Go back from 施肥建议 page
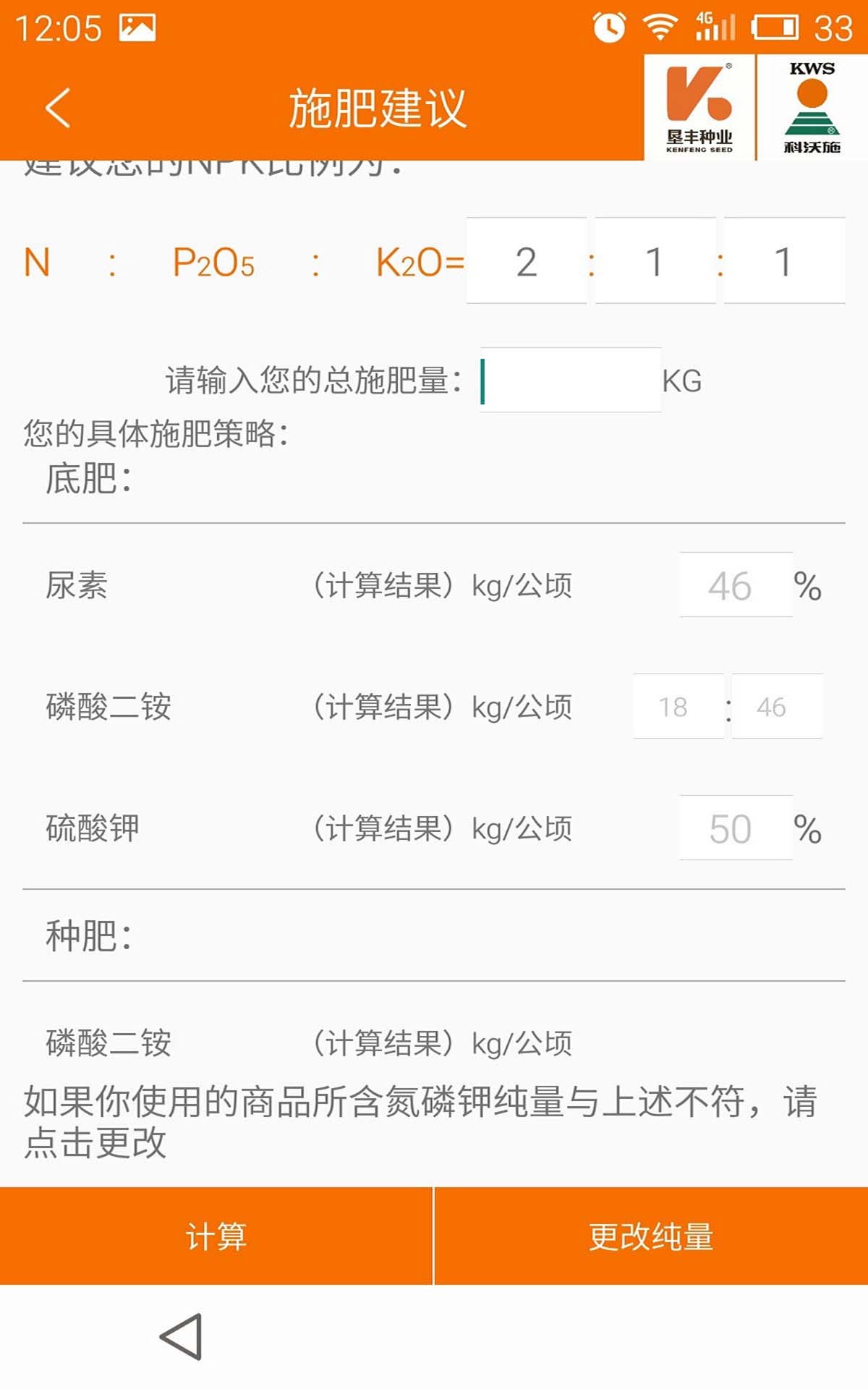The width and height of the screenshot is (868, 1389). click(58, 109)
